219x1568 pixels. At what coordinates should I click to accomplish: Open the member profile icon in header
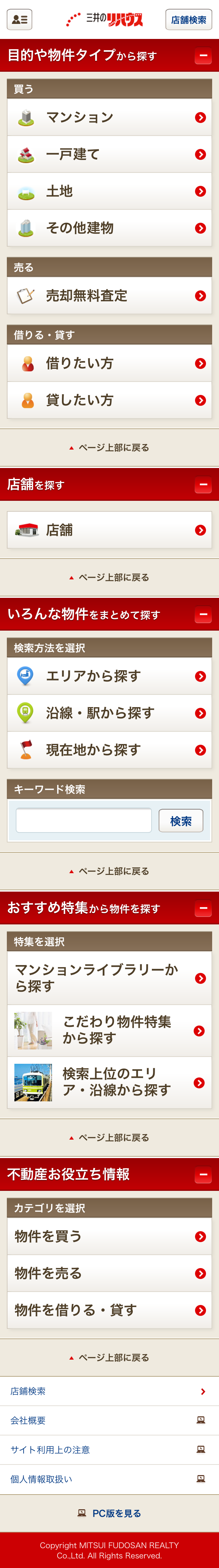pos(20,19)
